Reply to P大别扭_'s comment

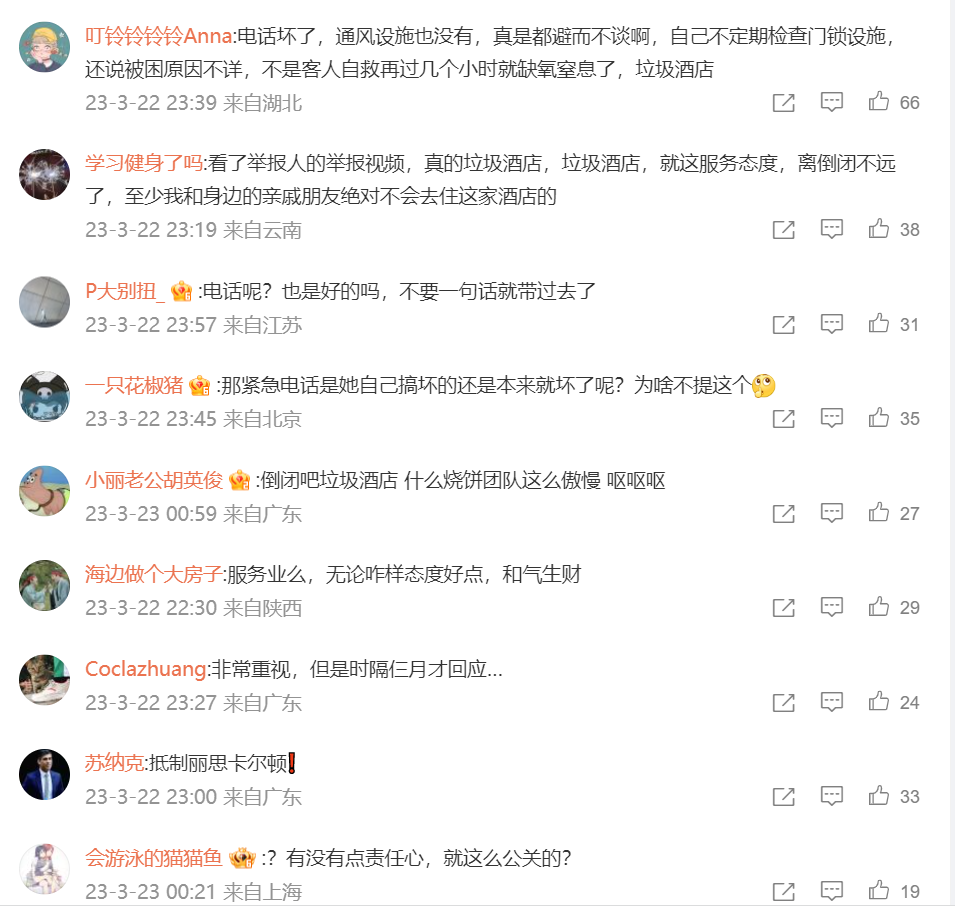832,324
